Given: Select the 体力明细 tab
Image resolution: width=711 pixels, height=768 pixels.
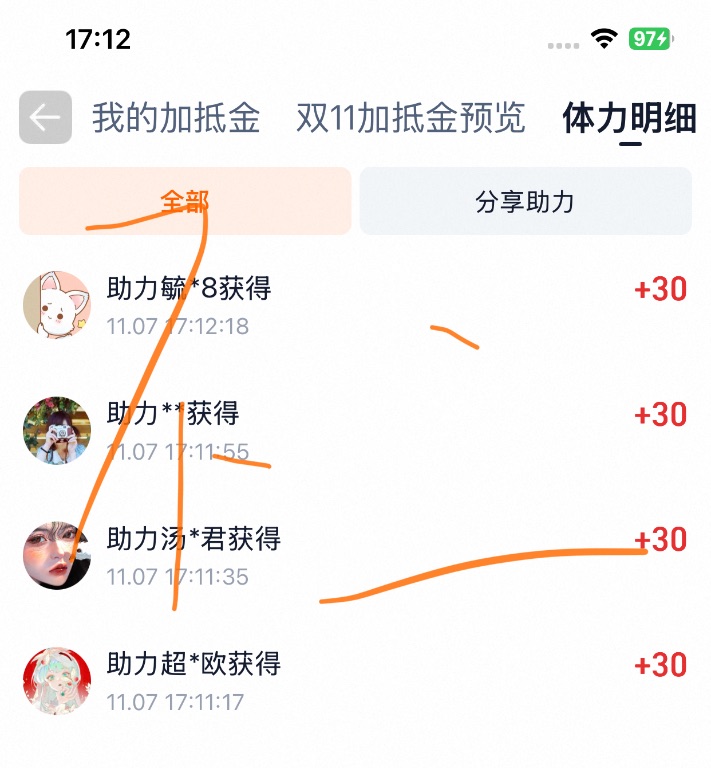Looking at the screenshot, I should point(629,118).
